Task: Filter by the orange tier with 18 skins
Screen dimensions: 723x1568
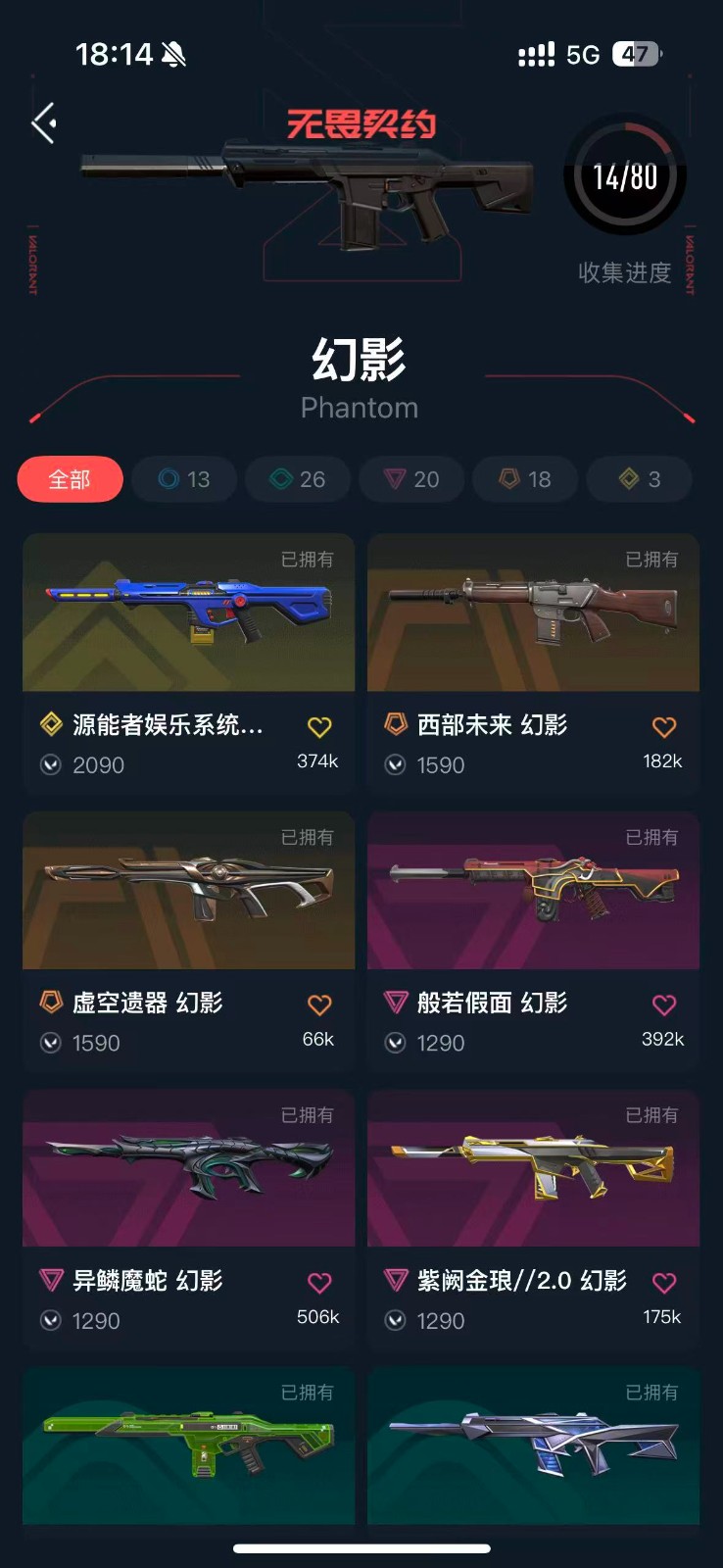Action: point(525,479)
